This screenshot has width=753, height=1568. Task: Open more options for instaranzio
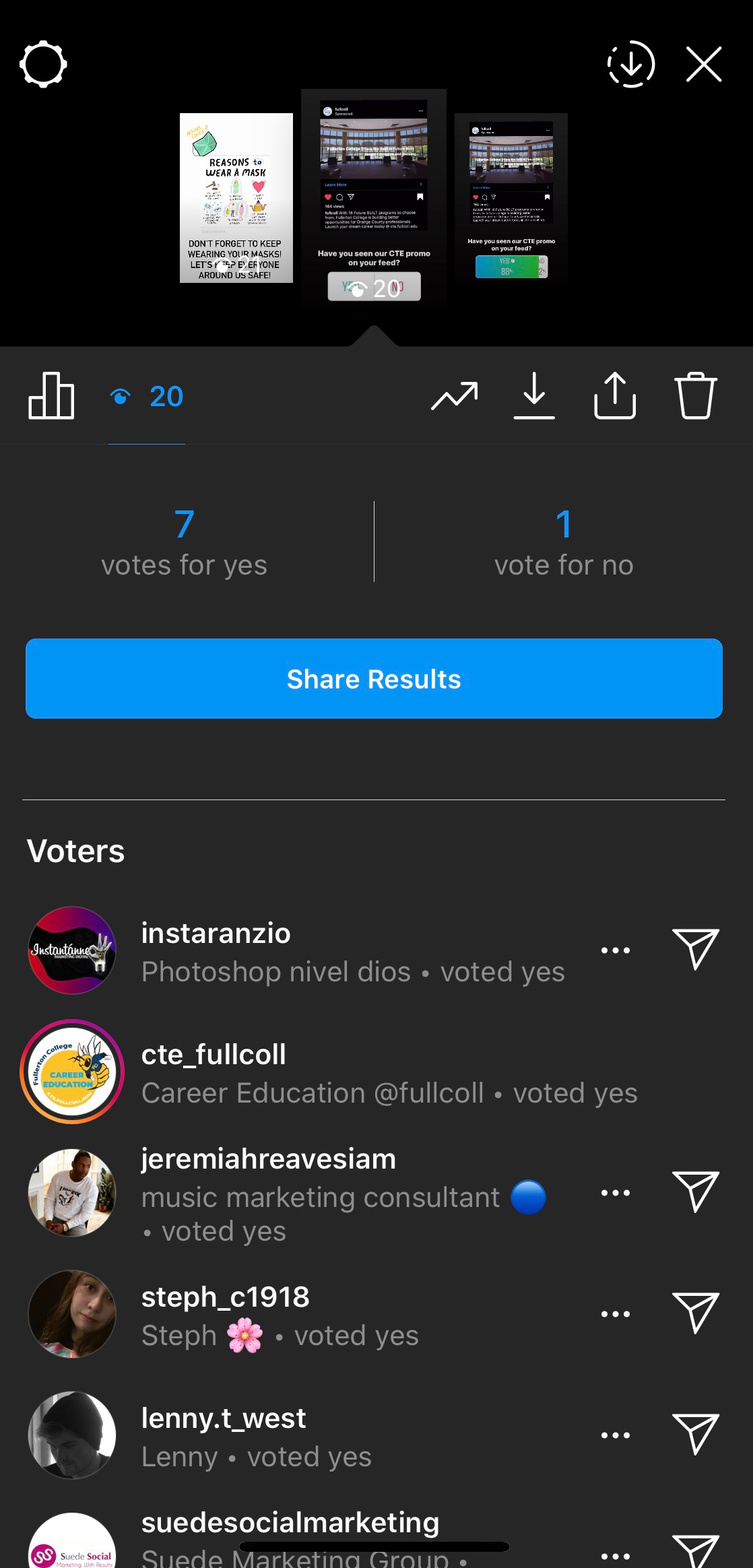click(615, 950)
